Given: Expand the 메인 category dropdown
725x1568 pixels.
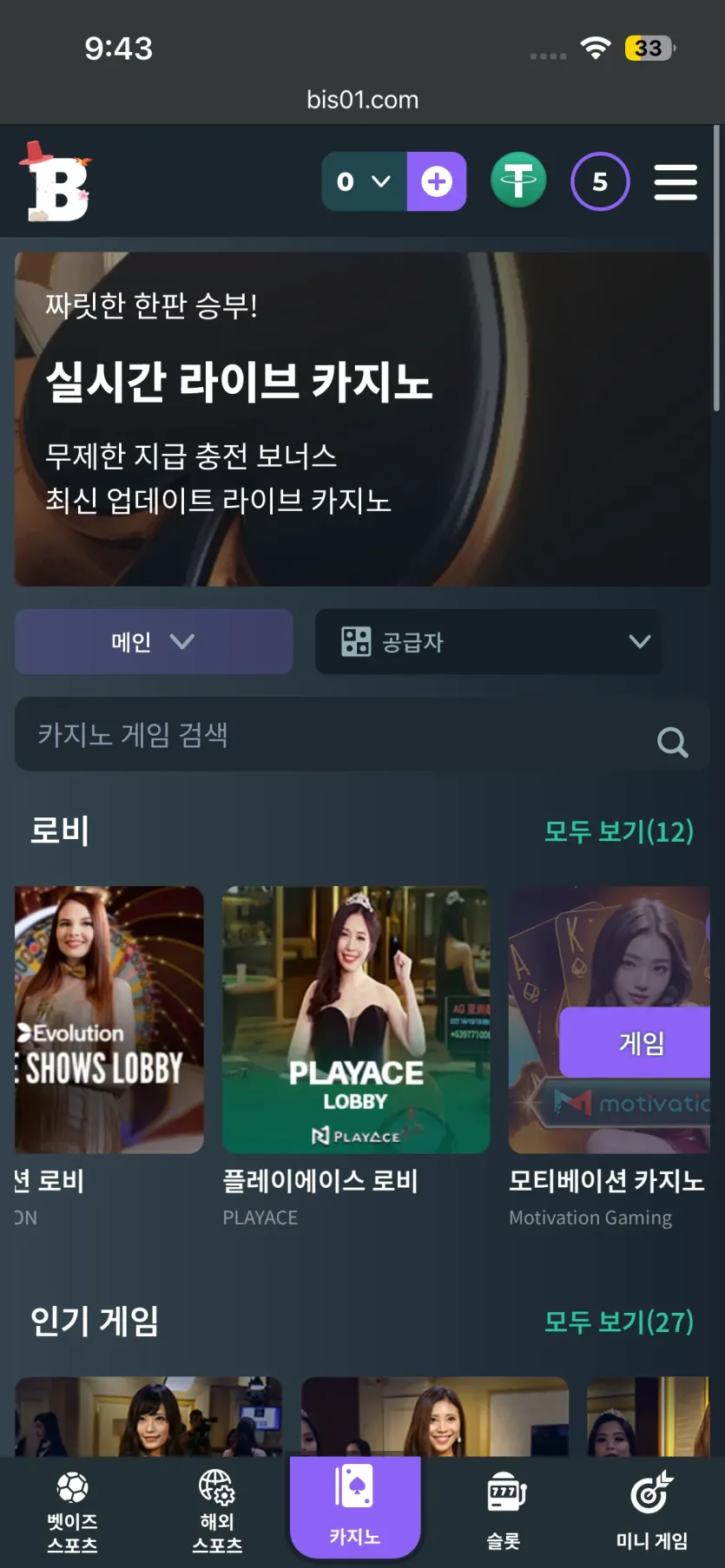Looking at the screenshot, I should tap(154, 642).
